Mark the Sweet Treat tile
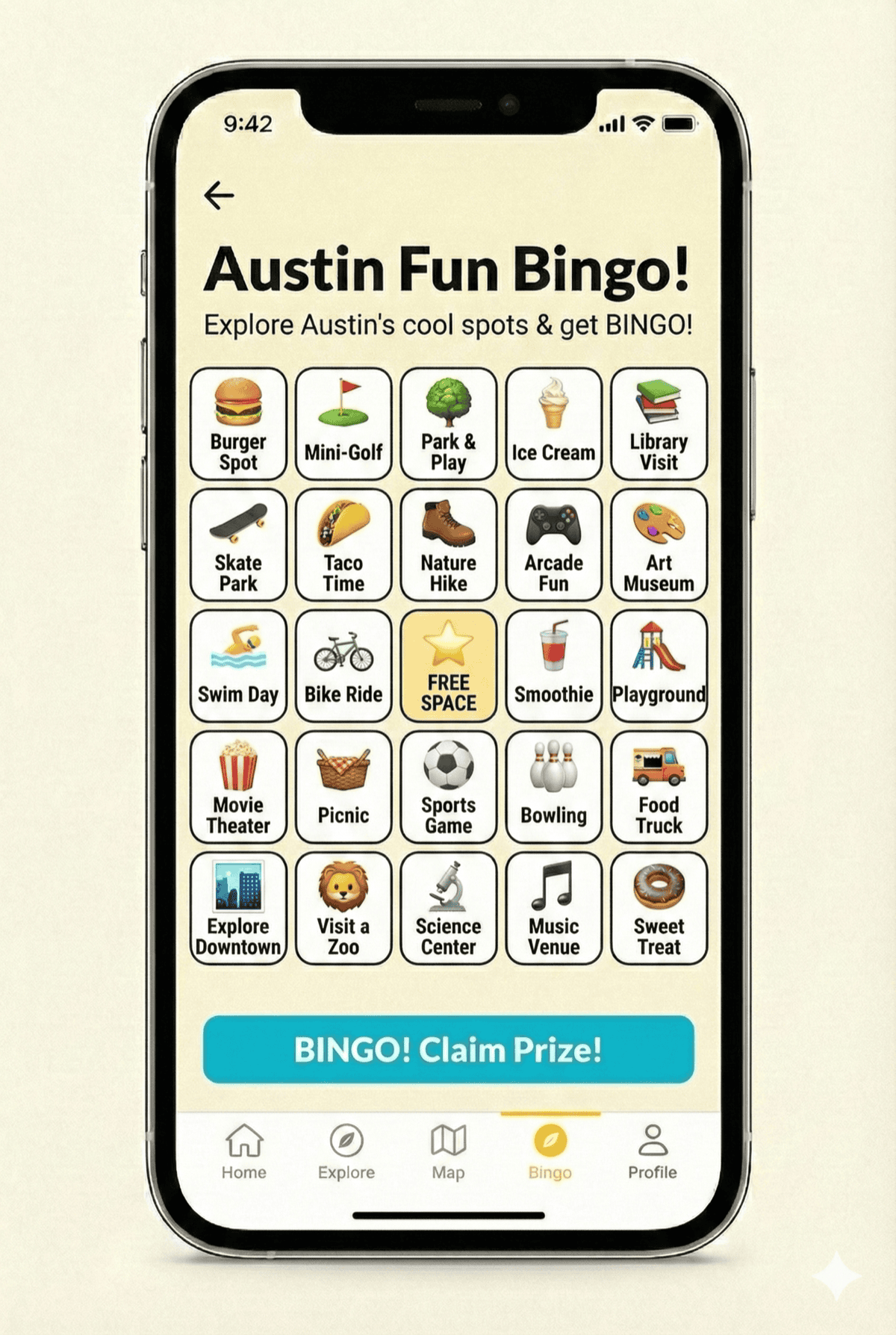This screenshot has width=896, height=1335. point(659,907)
